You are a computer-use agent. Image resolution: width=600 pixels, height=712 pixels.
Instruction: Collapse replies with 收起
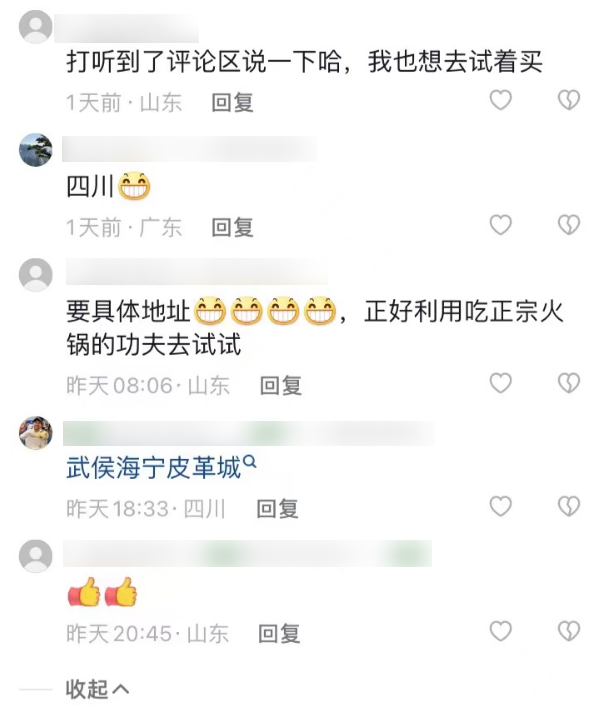(97, 689)
